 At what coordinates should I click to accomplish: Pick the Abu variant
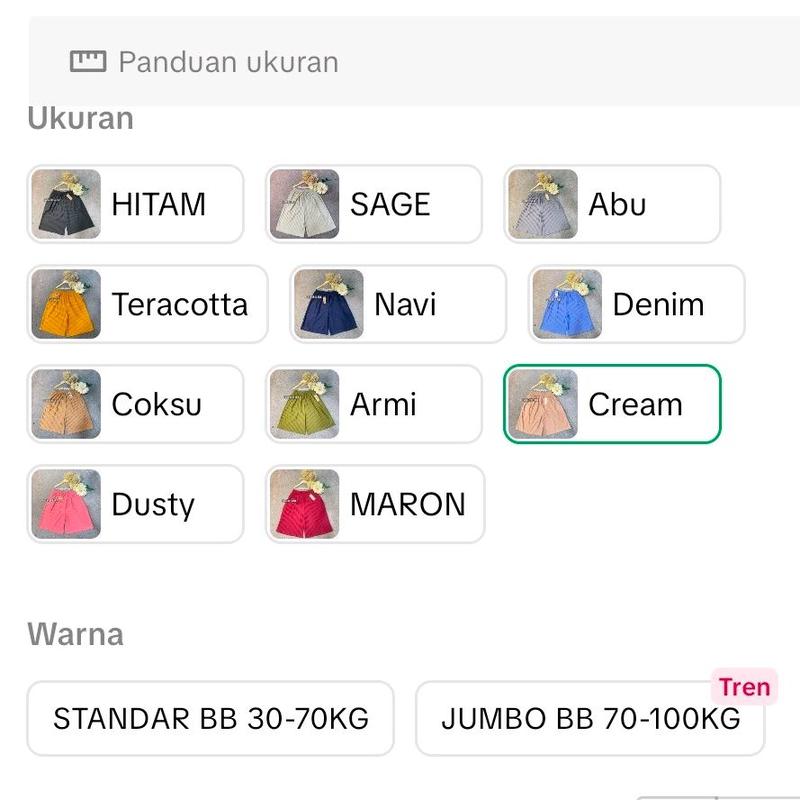(611, 204)
